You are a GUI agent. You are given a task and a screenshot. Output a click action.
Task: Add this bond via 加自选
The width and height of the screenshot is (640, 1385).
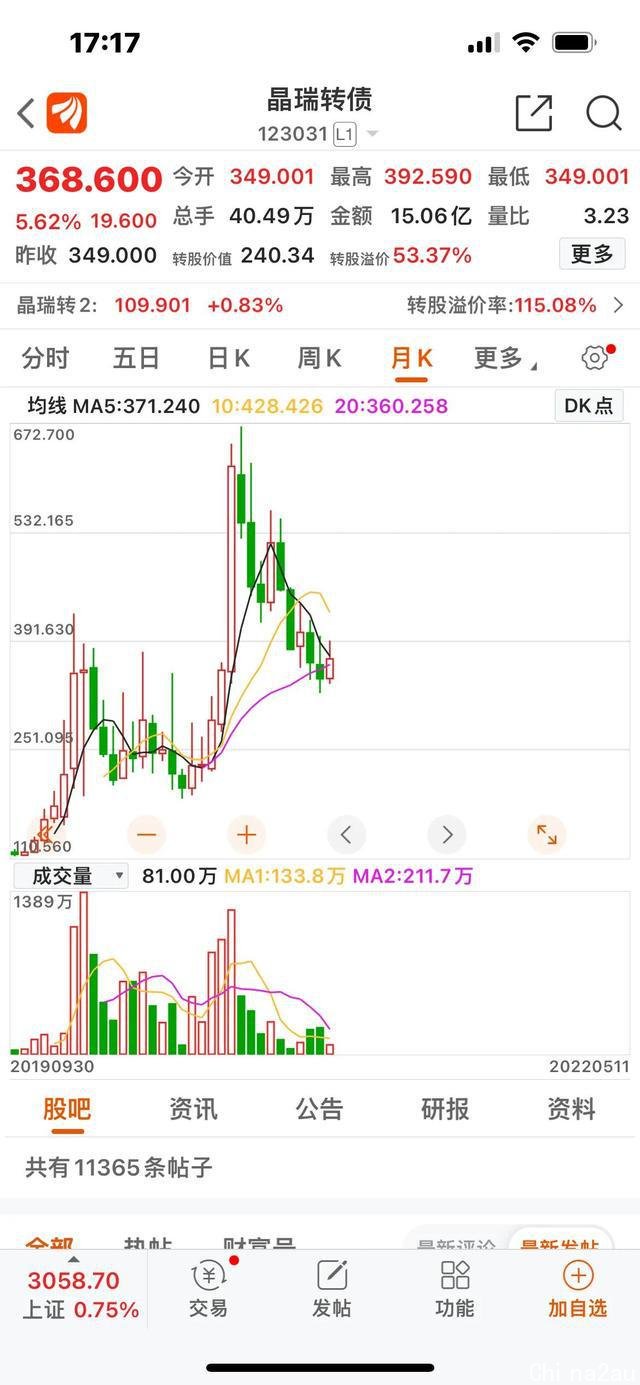tap(577, 1289)
